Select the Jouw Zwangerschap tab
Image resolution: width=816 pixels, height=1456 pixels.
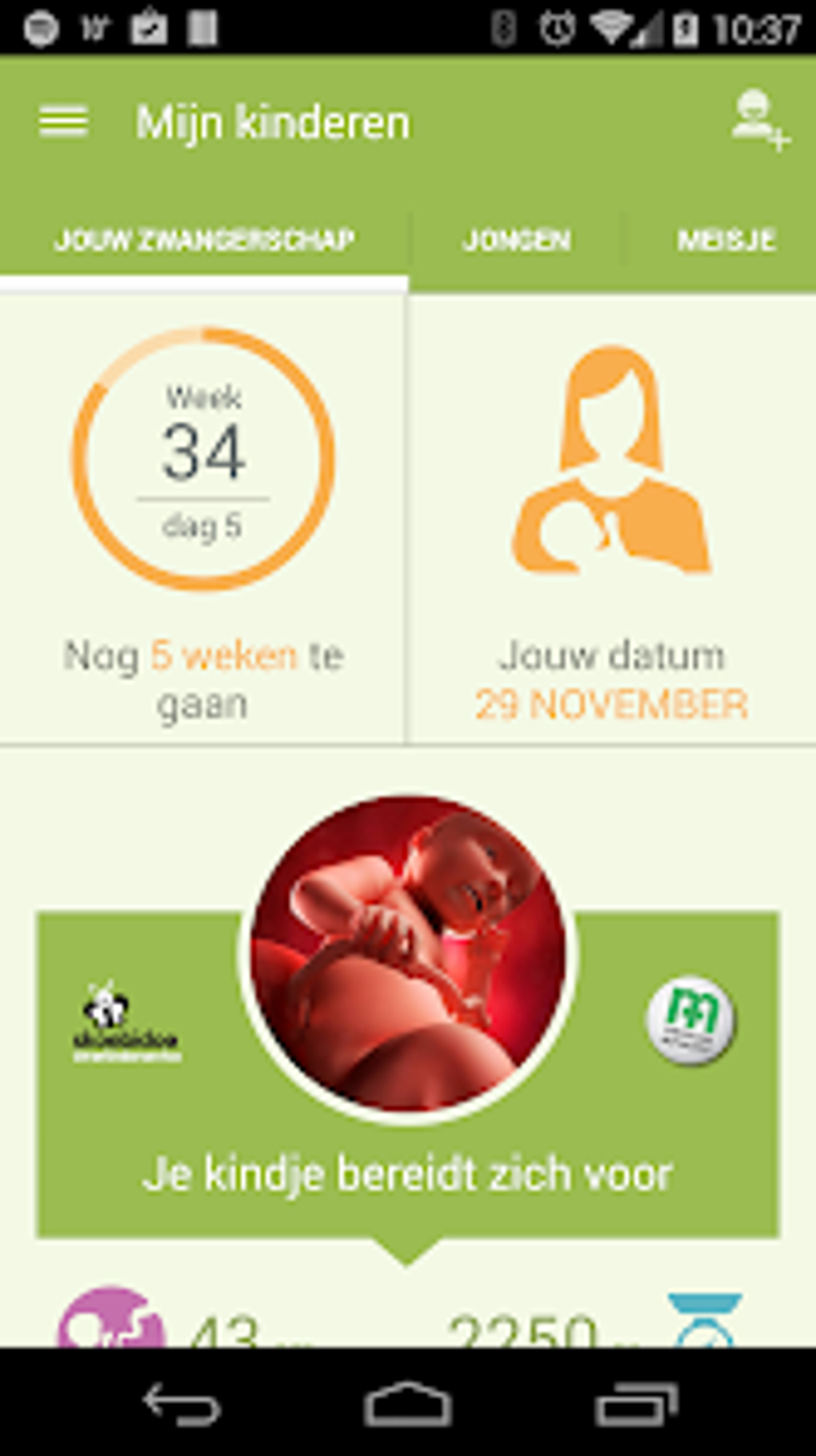tap(204, 240)
